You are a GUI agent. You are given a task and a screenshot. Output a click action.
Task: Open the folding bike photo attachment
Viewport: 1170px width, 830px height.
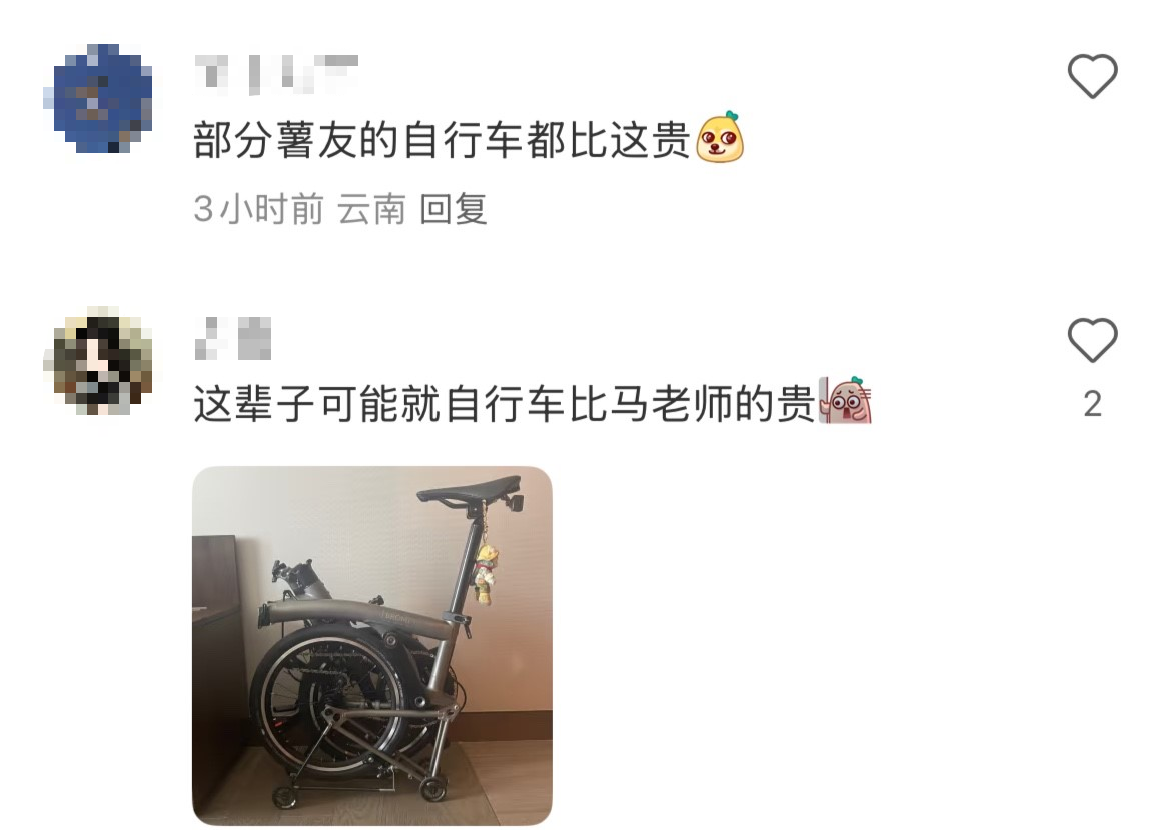point(372,645)
